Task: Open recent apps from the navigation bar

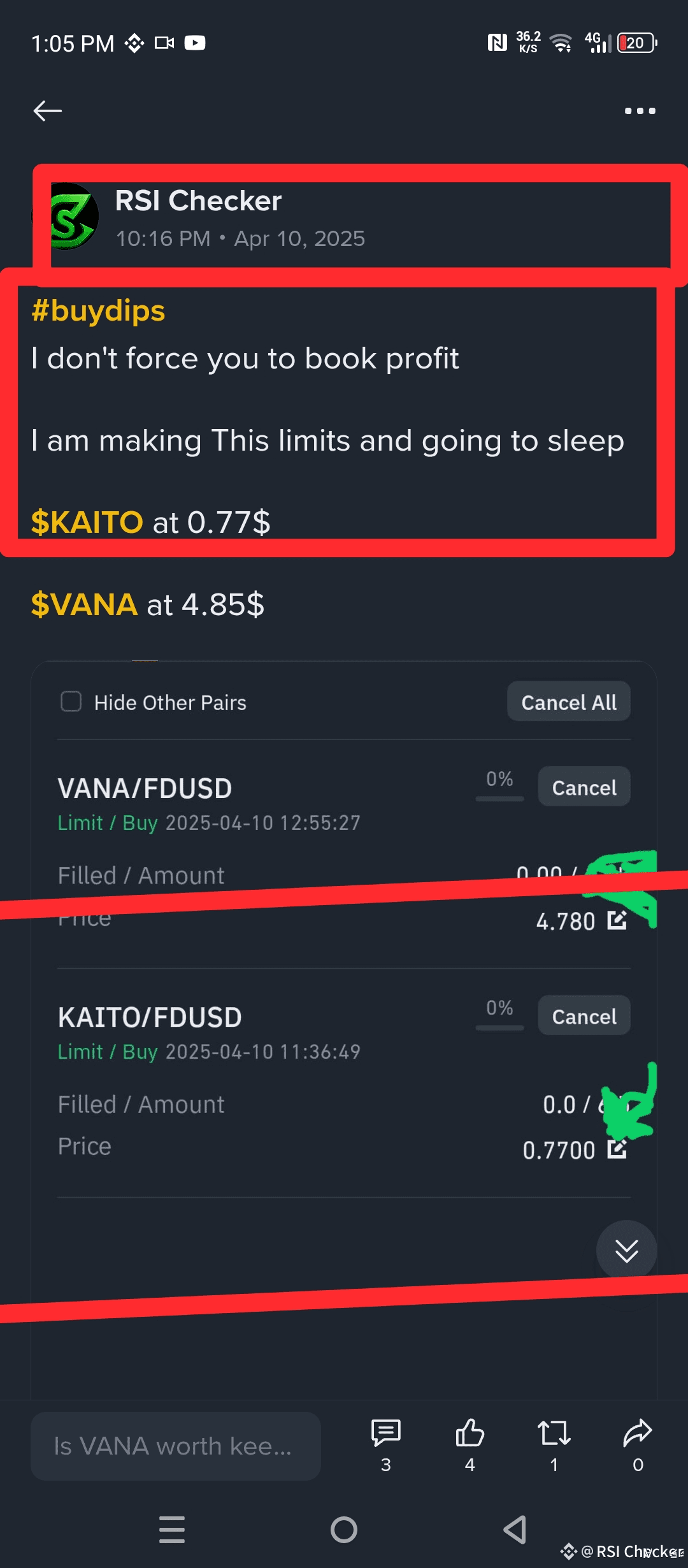Action: (x=172, y=1530)
